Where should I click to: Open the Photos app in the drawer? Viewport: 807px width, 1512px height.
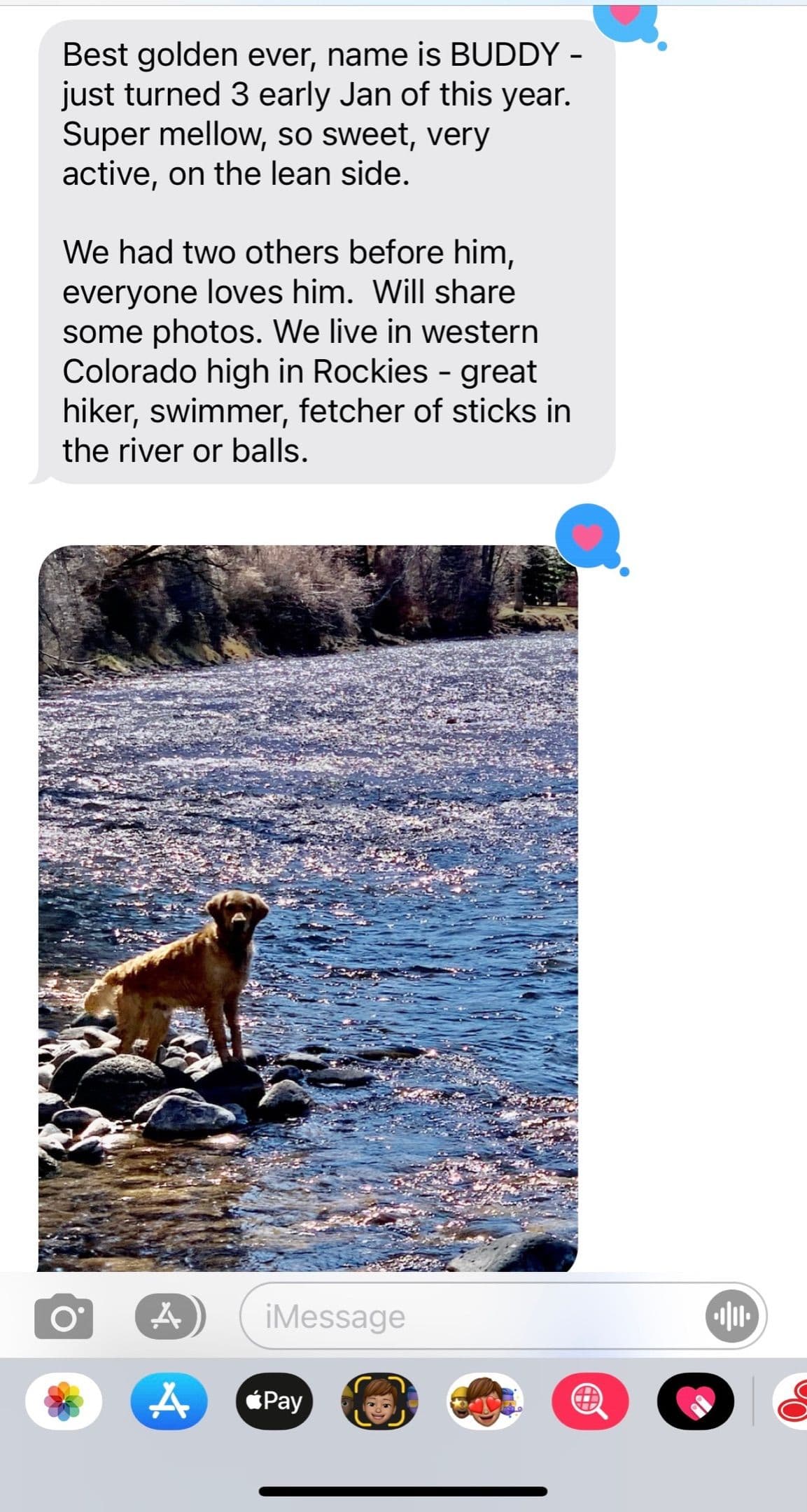64,1401
